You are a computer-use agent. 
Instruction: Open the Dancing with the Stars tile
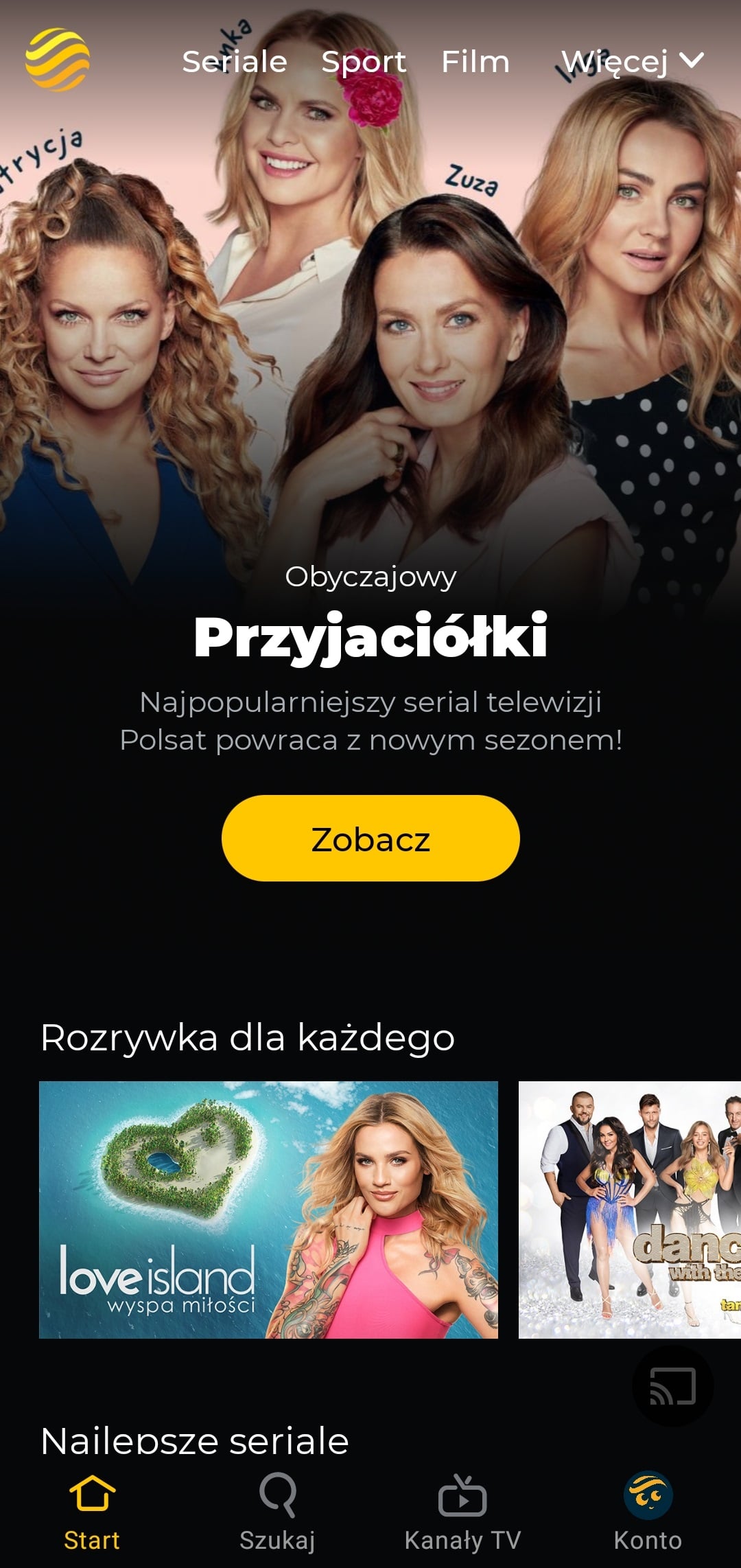tap(629, 1210)
